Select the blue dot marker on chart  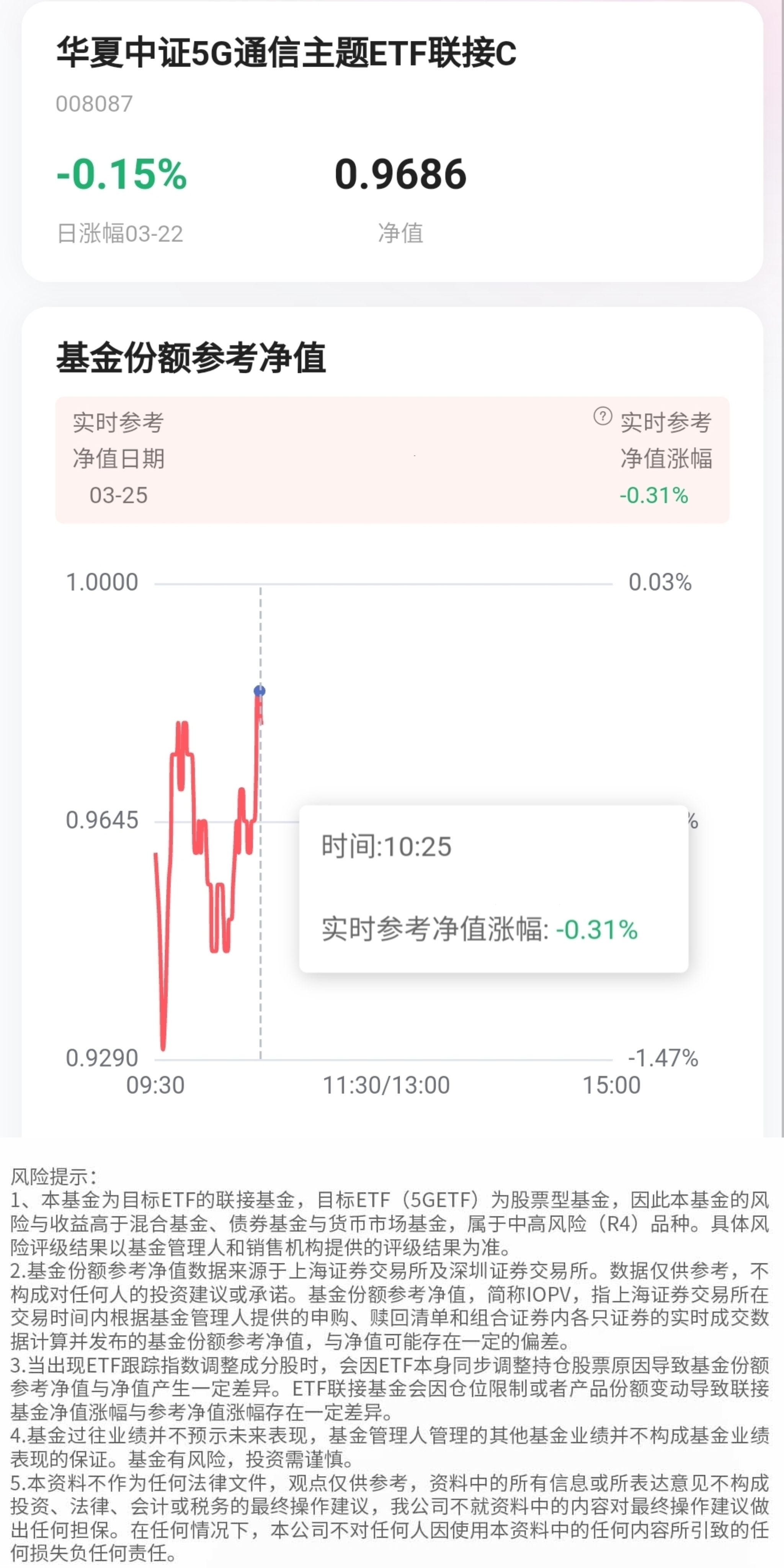pyautogui.click(x=260, y=691)
